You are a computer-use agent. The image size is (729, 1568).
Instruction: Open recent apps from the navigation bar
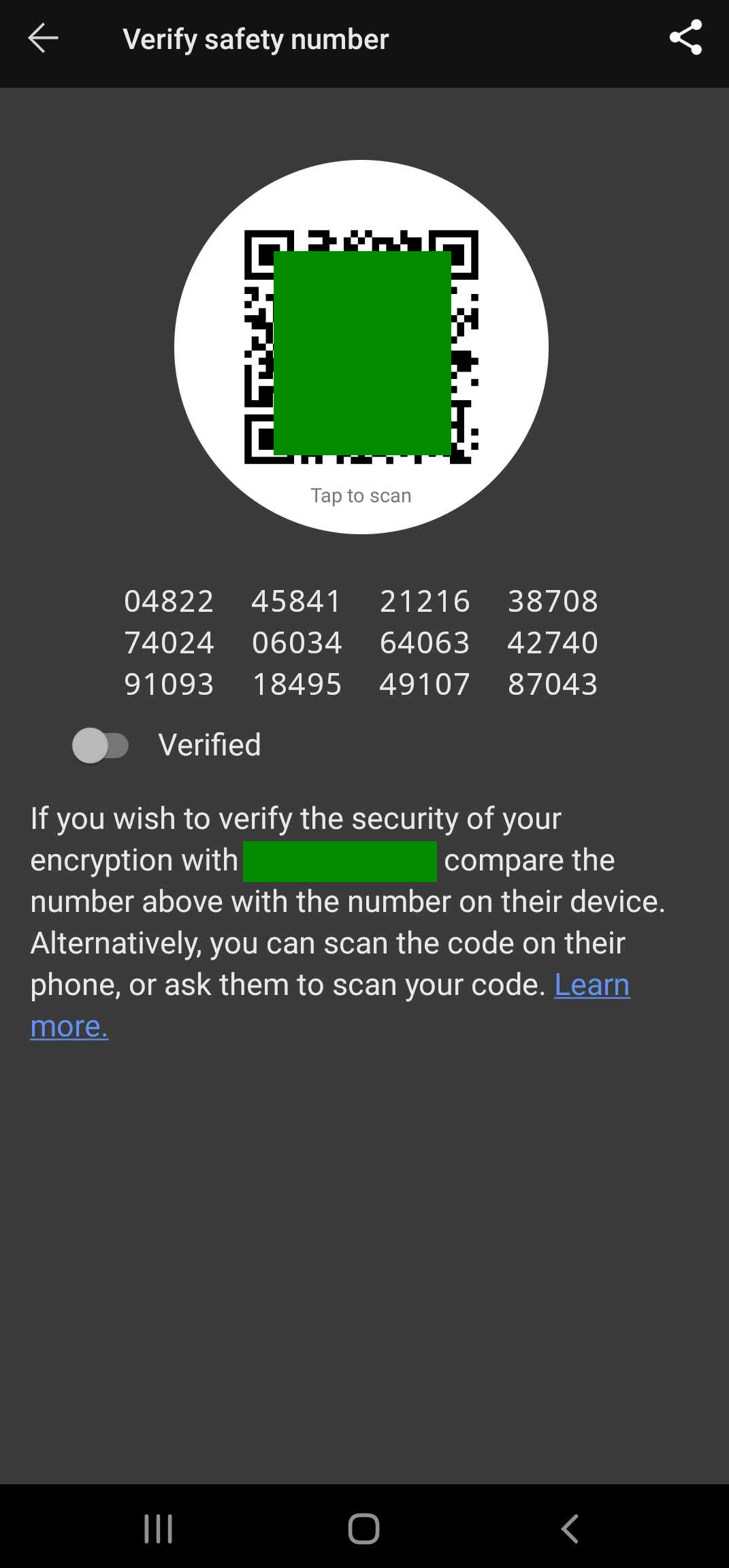click(x=157, y=1529)
